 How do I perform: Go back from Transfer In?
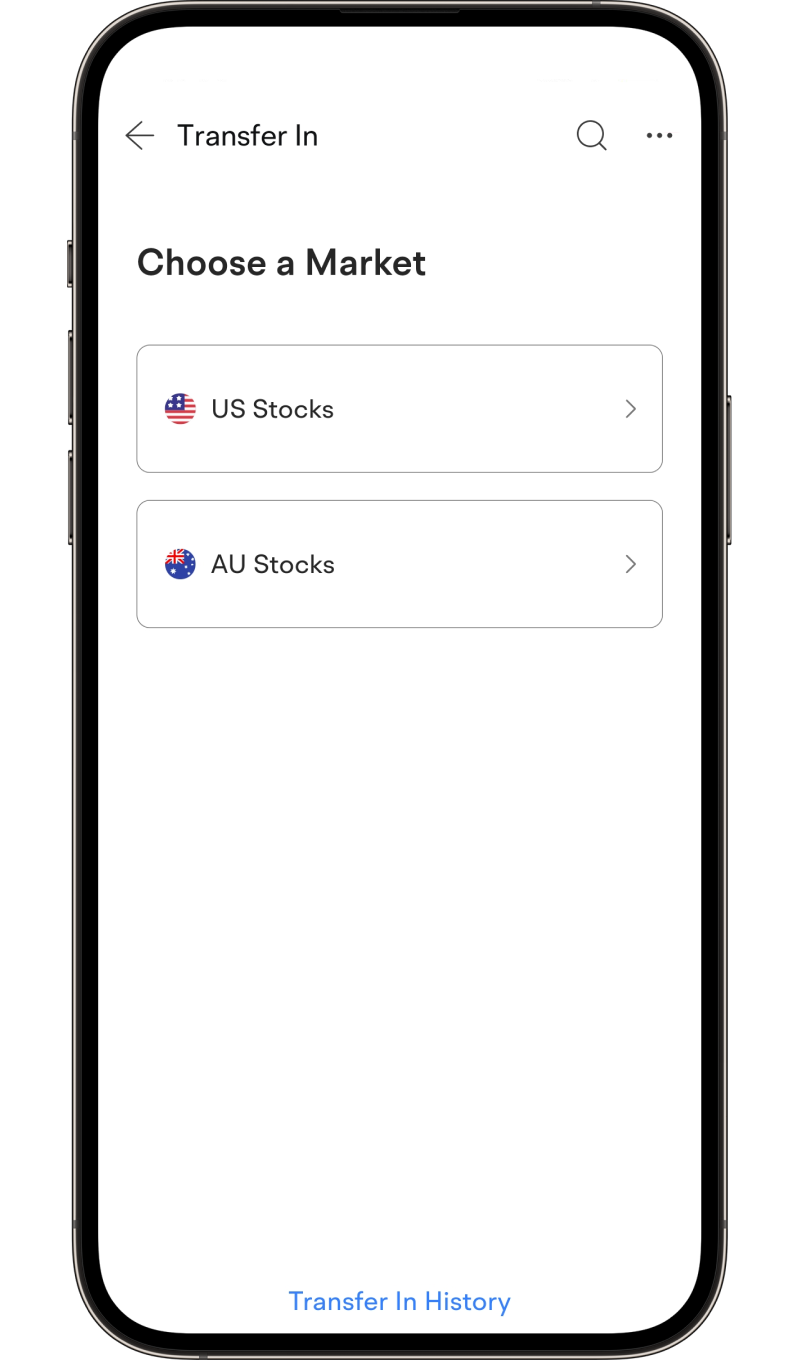(x=140, y=136)
